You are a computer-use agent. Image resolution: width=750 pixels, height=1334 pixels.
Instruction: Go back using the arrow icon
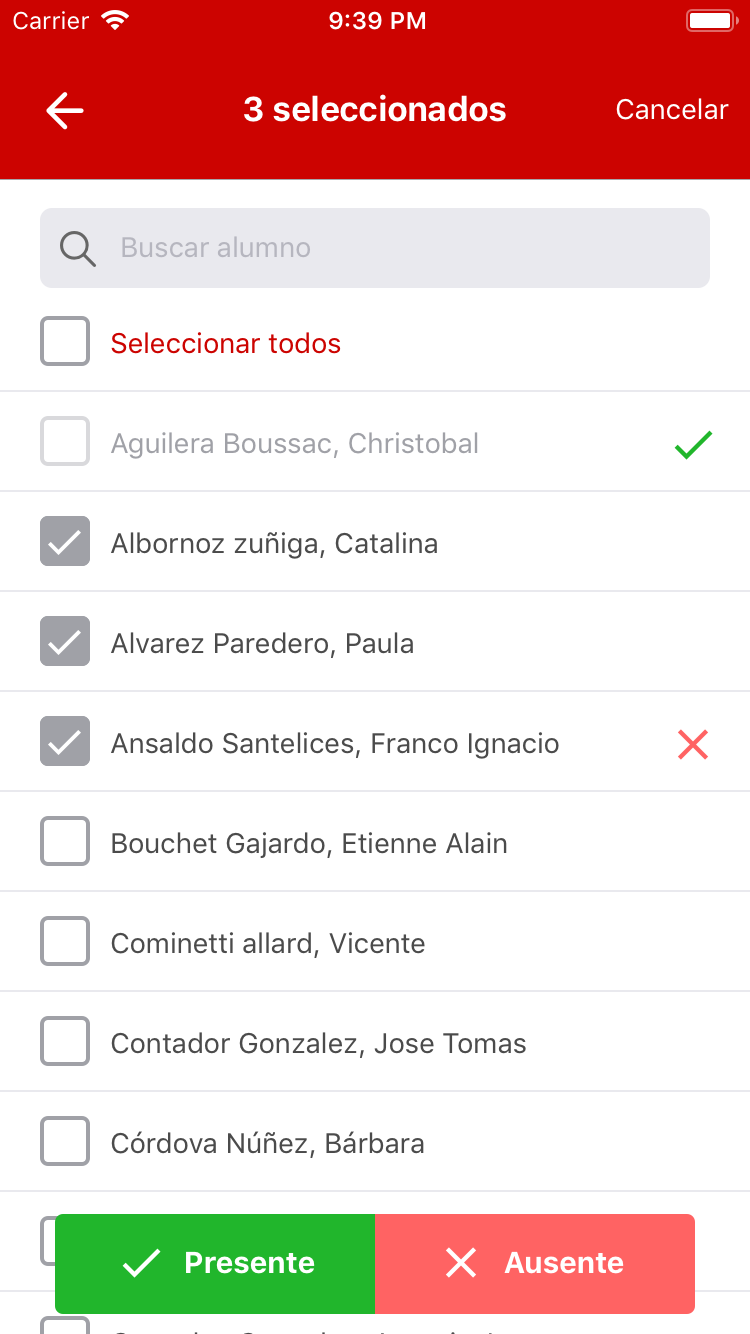click(65, 110)
